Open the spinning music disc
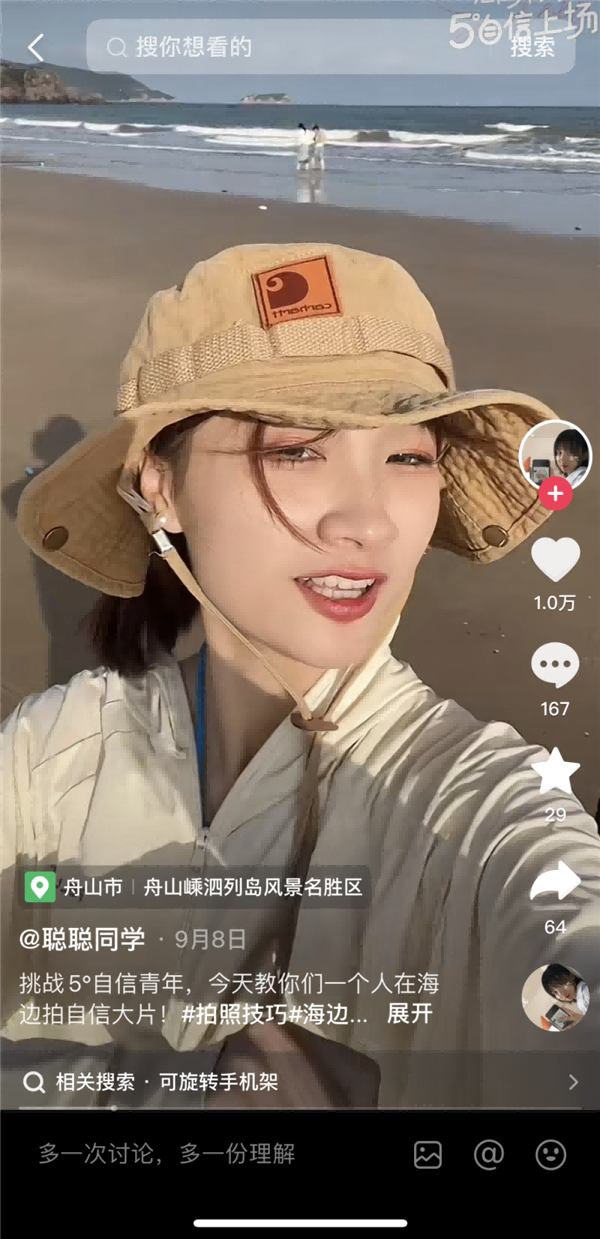Viewport: 600px width, 1239px height. [555, 997]
